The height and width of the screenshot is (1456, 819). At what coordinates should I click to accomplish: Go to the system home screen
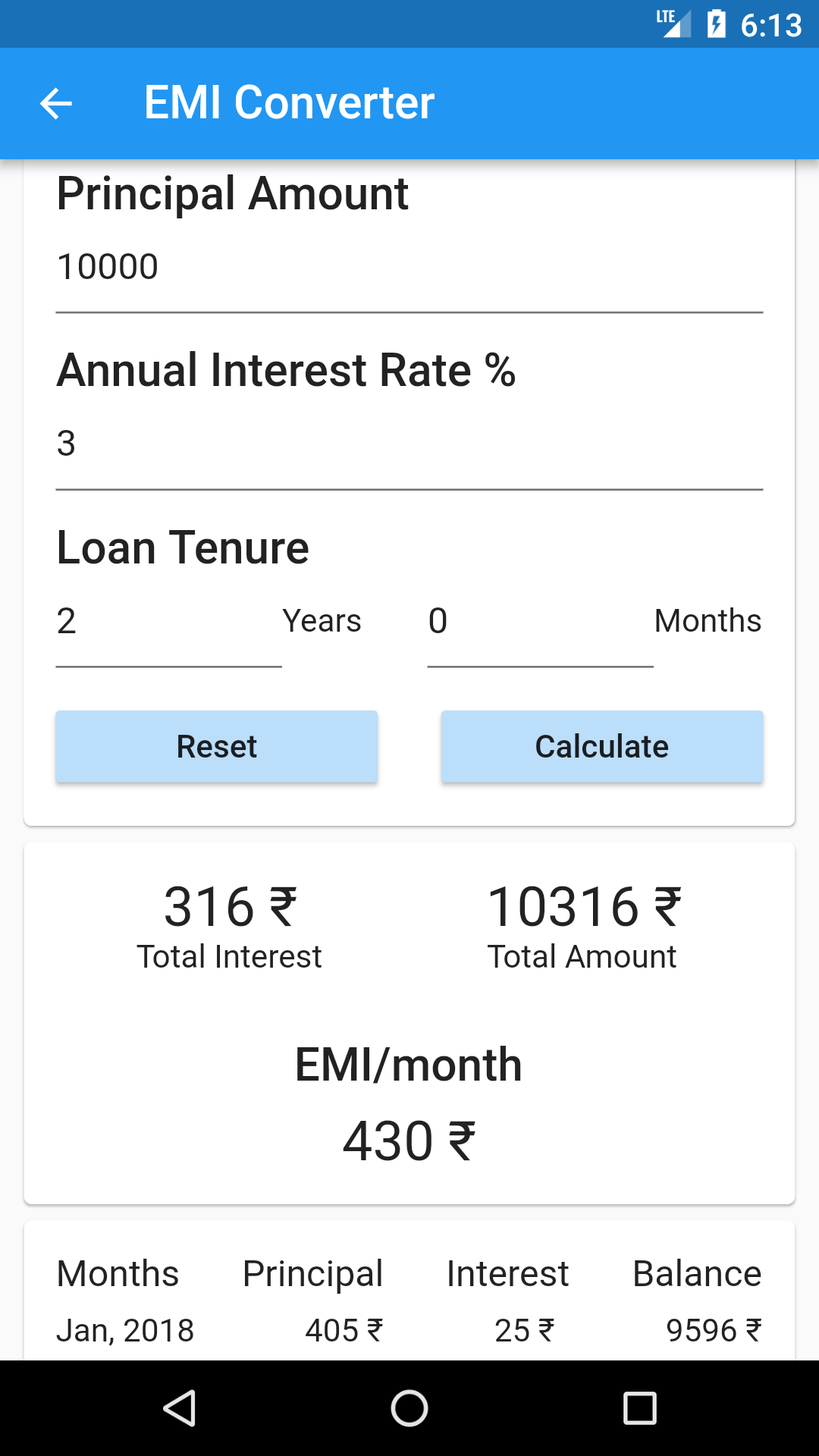[409, 1409]
